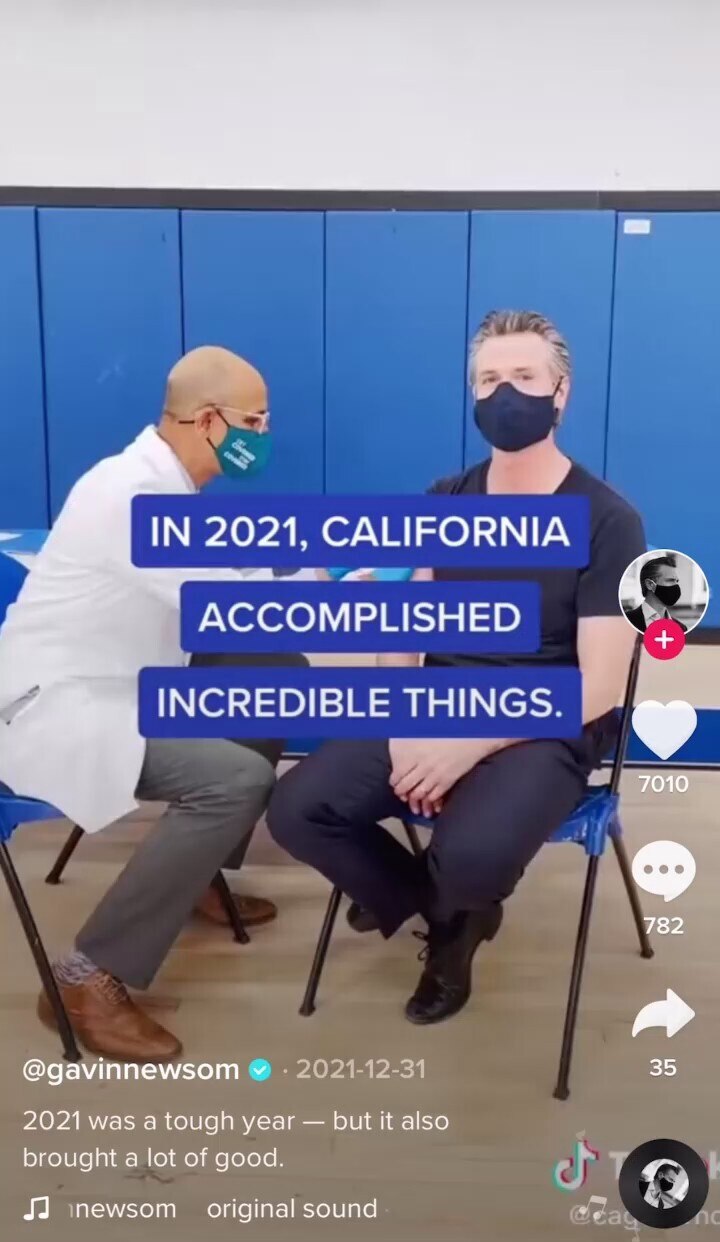Open the creator's profile picture
This screenshot has width=720, height=1242.
(663, 591)
